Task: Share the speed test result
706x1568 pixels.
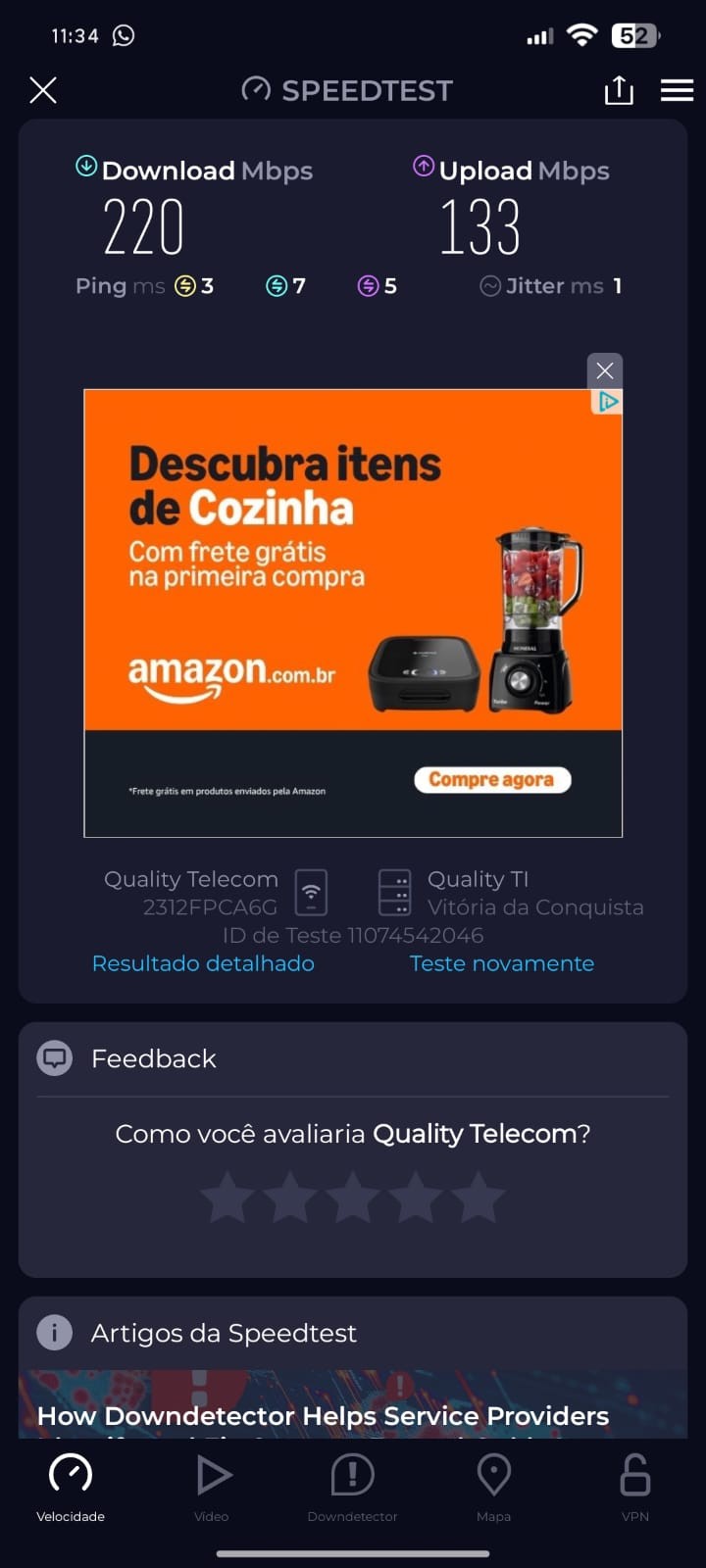Action: coord(619,90)
